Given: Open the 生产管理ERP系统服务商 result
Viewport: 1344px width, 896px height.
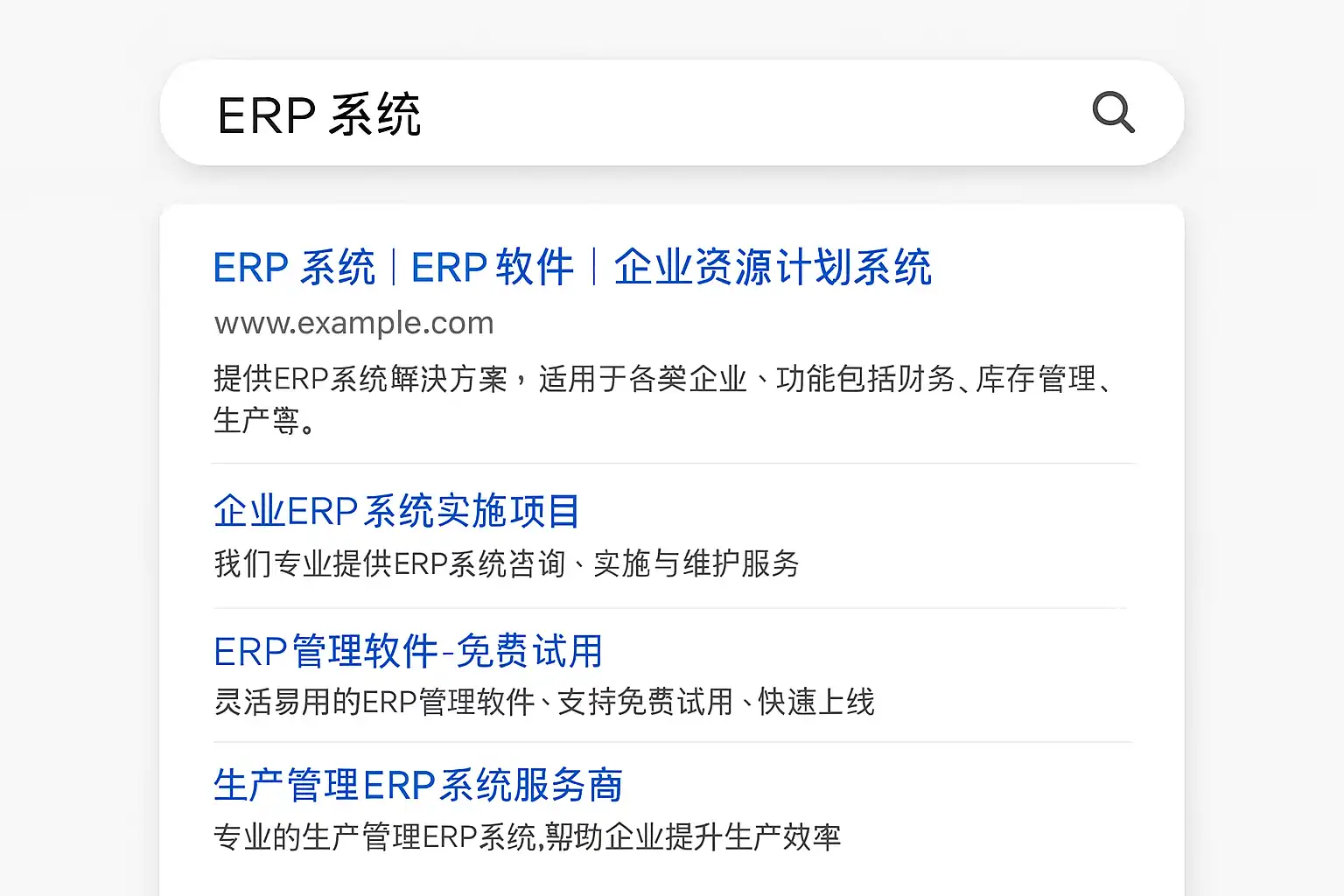Looking at the screenshot, I should pyautogui.click(x=418, y=786).
